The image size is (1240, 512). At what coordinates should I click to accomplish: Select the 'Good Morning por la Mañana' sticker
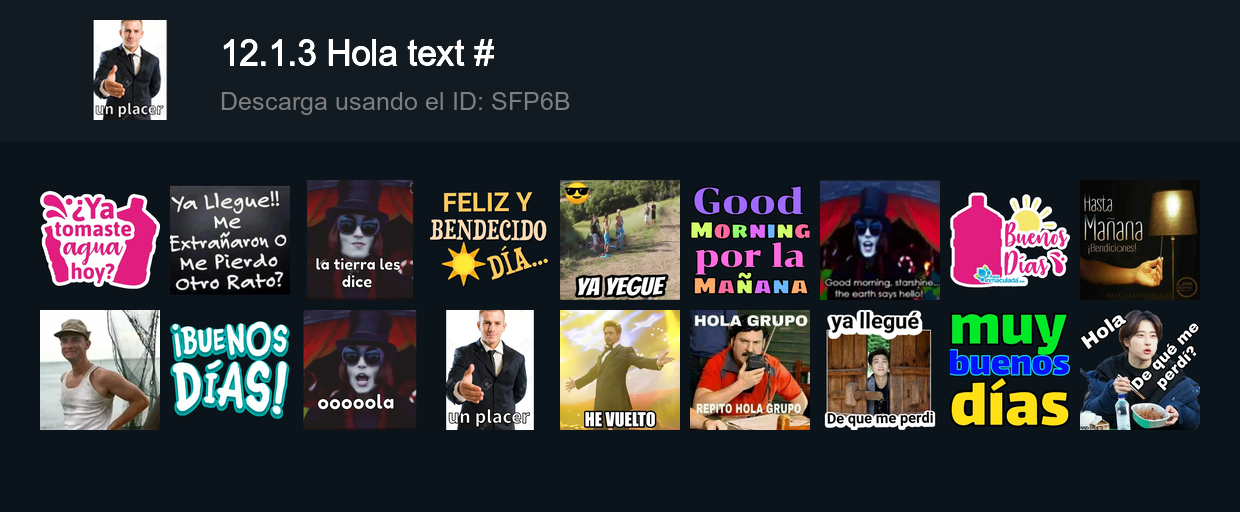pos(750,240)
